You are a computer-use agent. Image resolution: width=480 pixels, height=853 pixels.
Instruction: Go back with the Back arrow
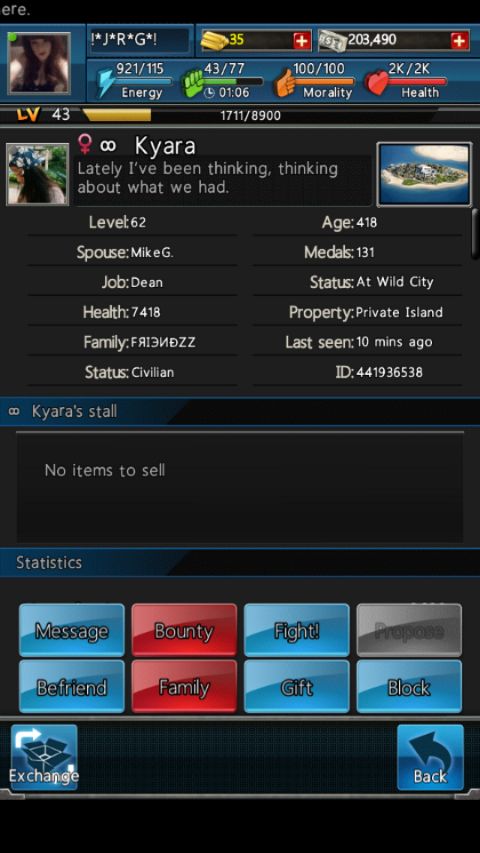430,757
